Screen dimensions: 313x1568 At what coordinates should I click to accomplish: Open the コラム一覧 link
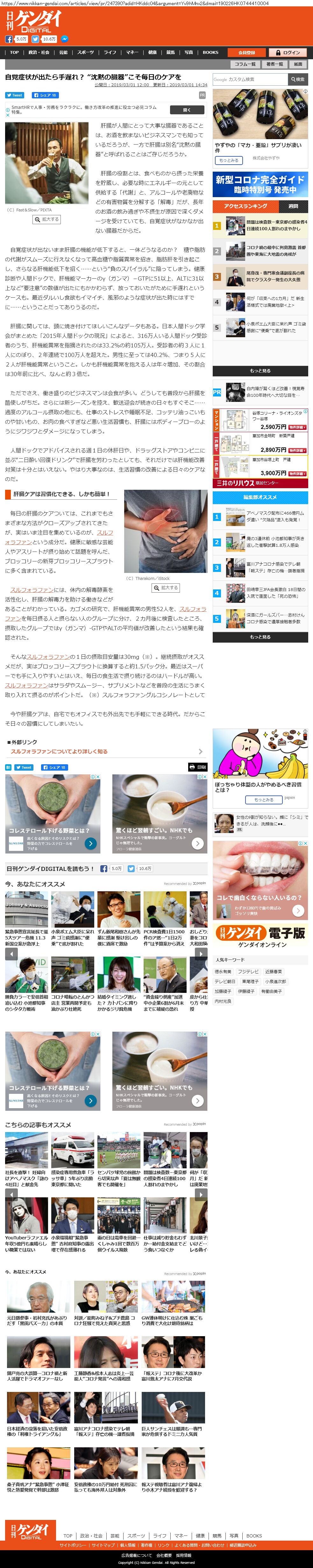click(x=245, y=64)
